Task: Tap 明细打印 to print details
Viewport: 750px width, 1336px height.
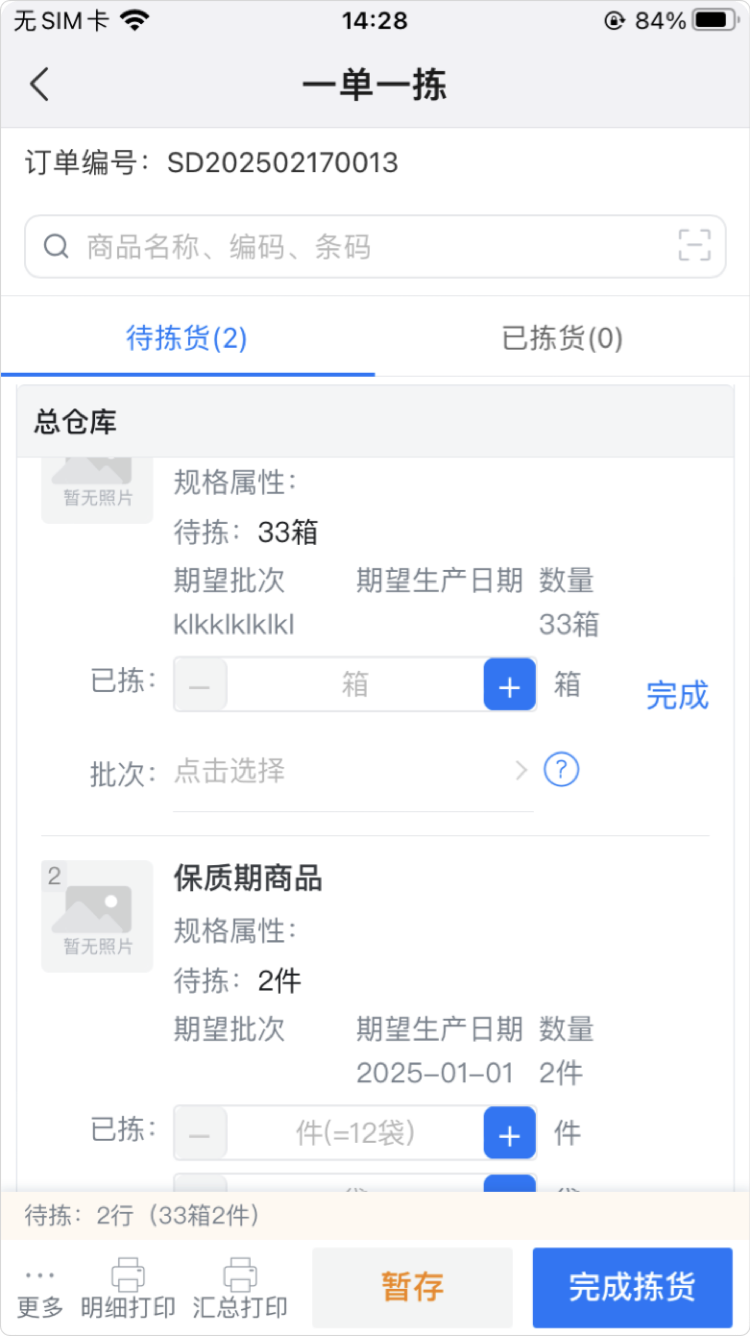Action: tap(128, 1290)
